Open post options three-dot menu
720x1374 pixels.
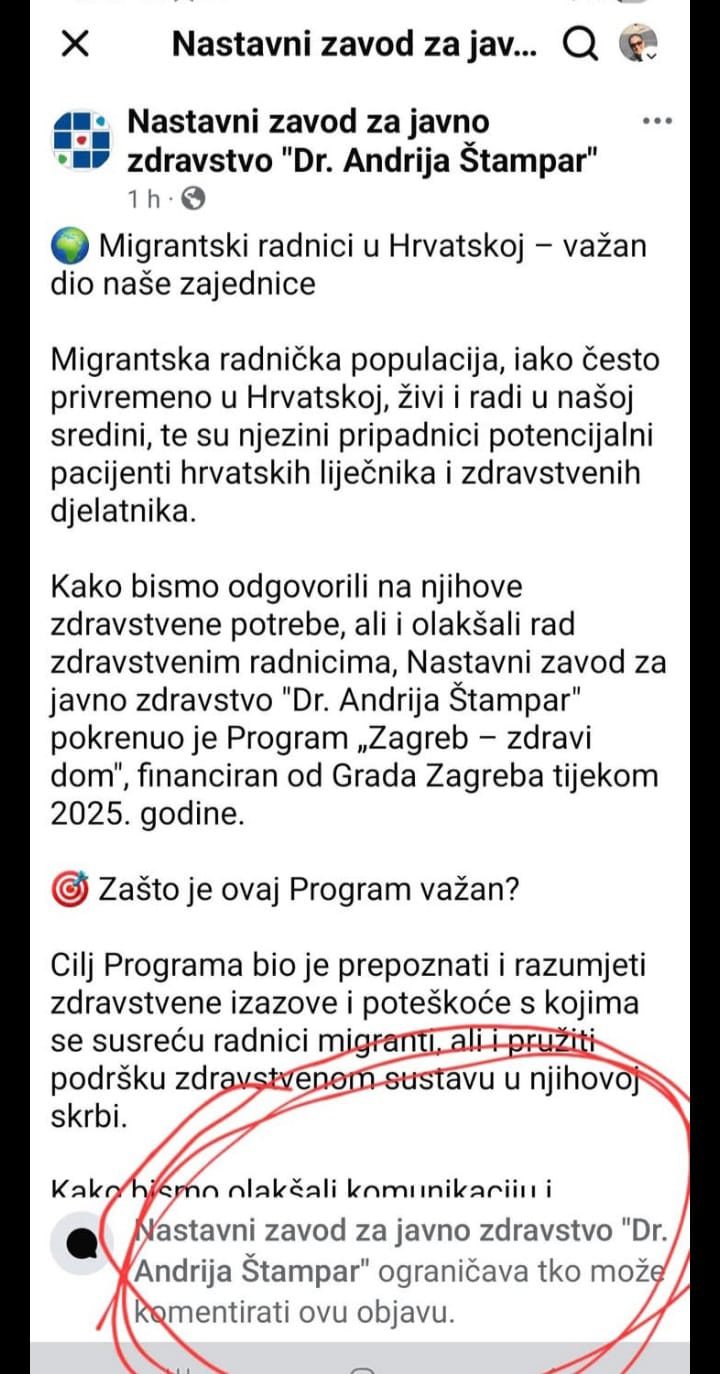[656, 121]
